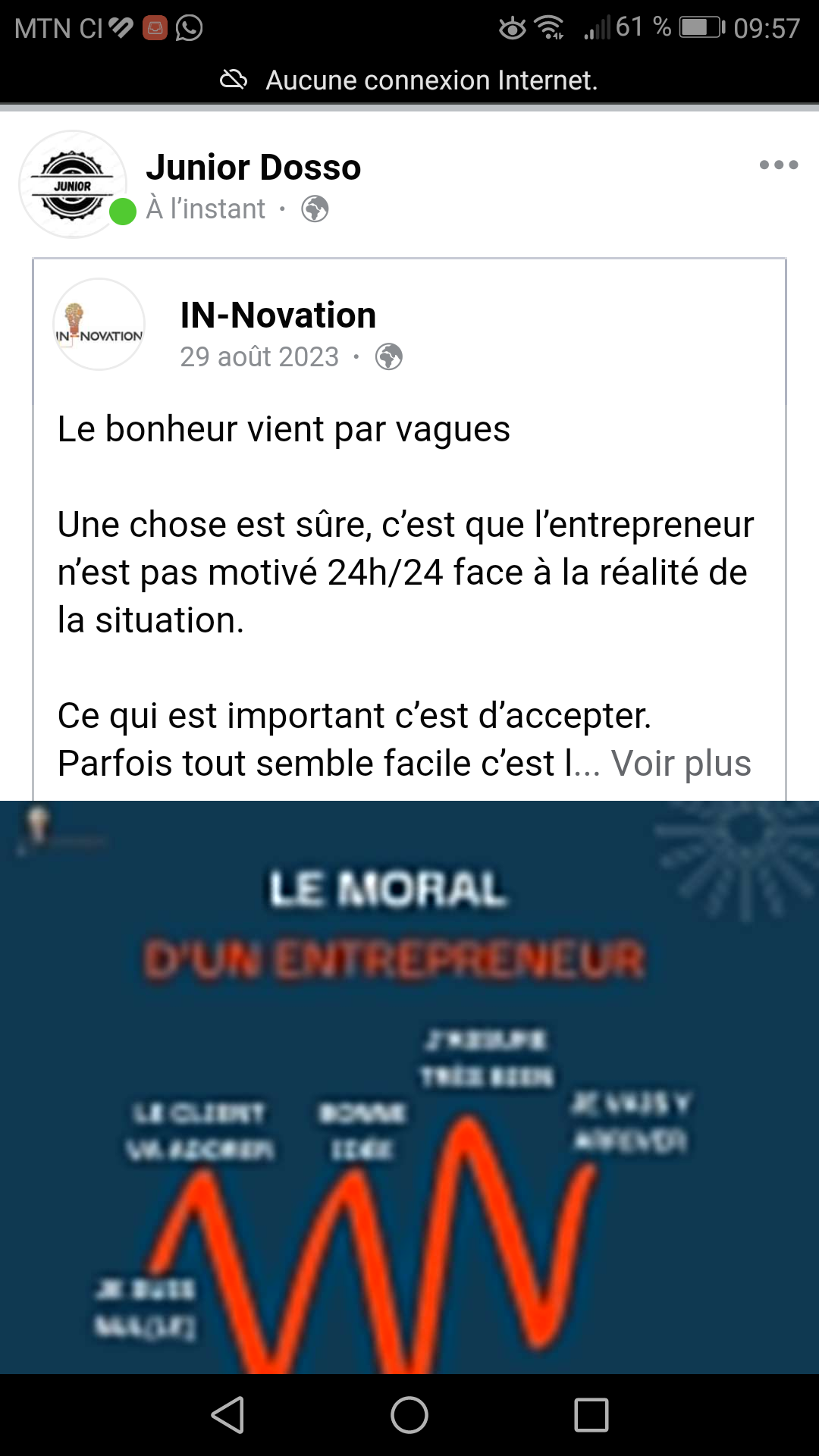819x1456 pixels.
Task: Open Junior Dosso's profile picture
Action: [73, 184]
